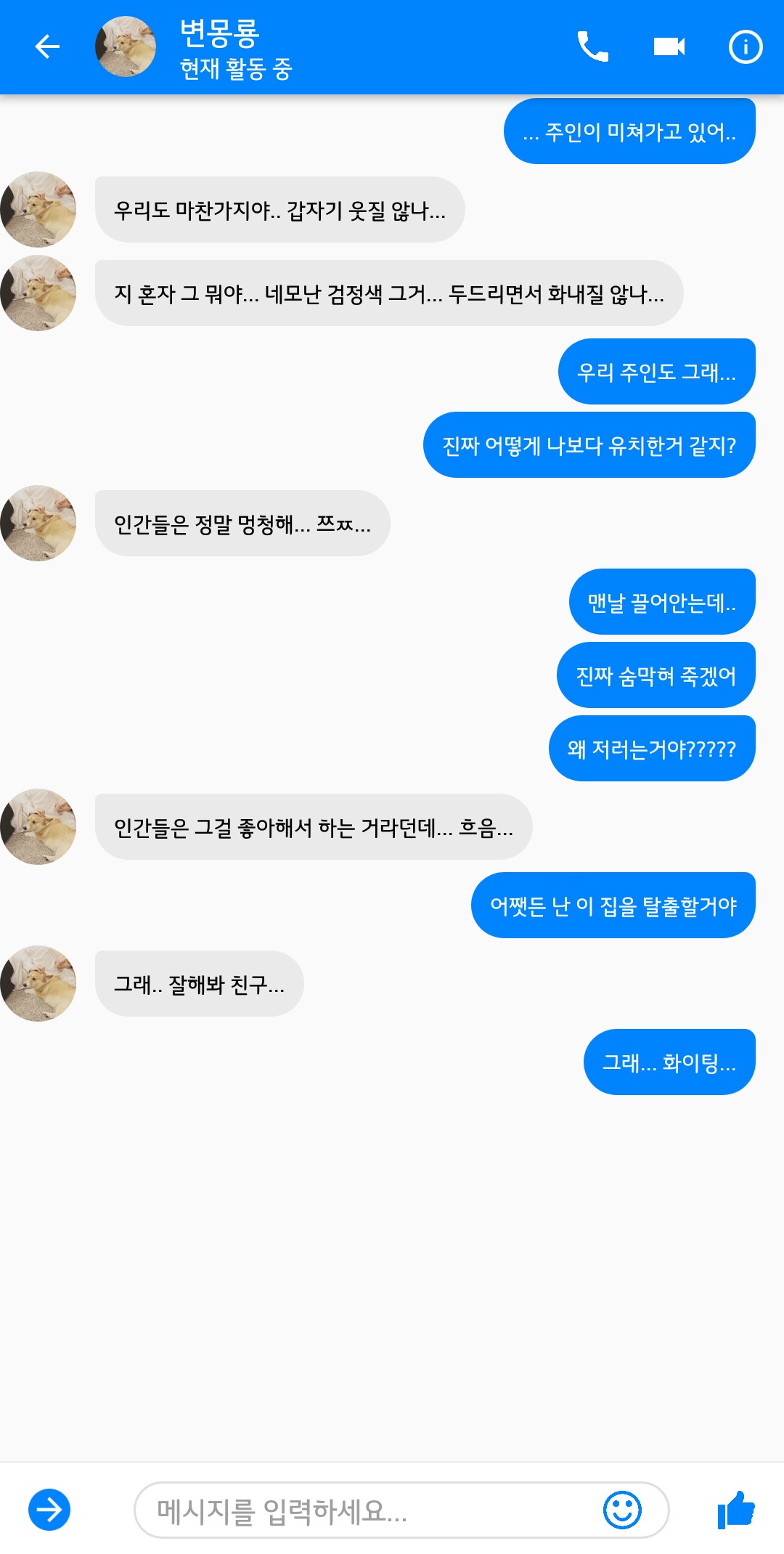784x1554 pixels.
Task: Open the conversation info icon
Action: tap(745, 47)
